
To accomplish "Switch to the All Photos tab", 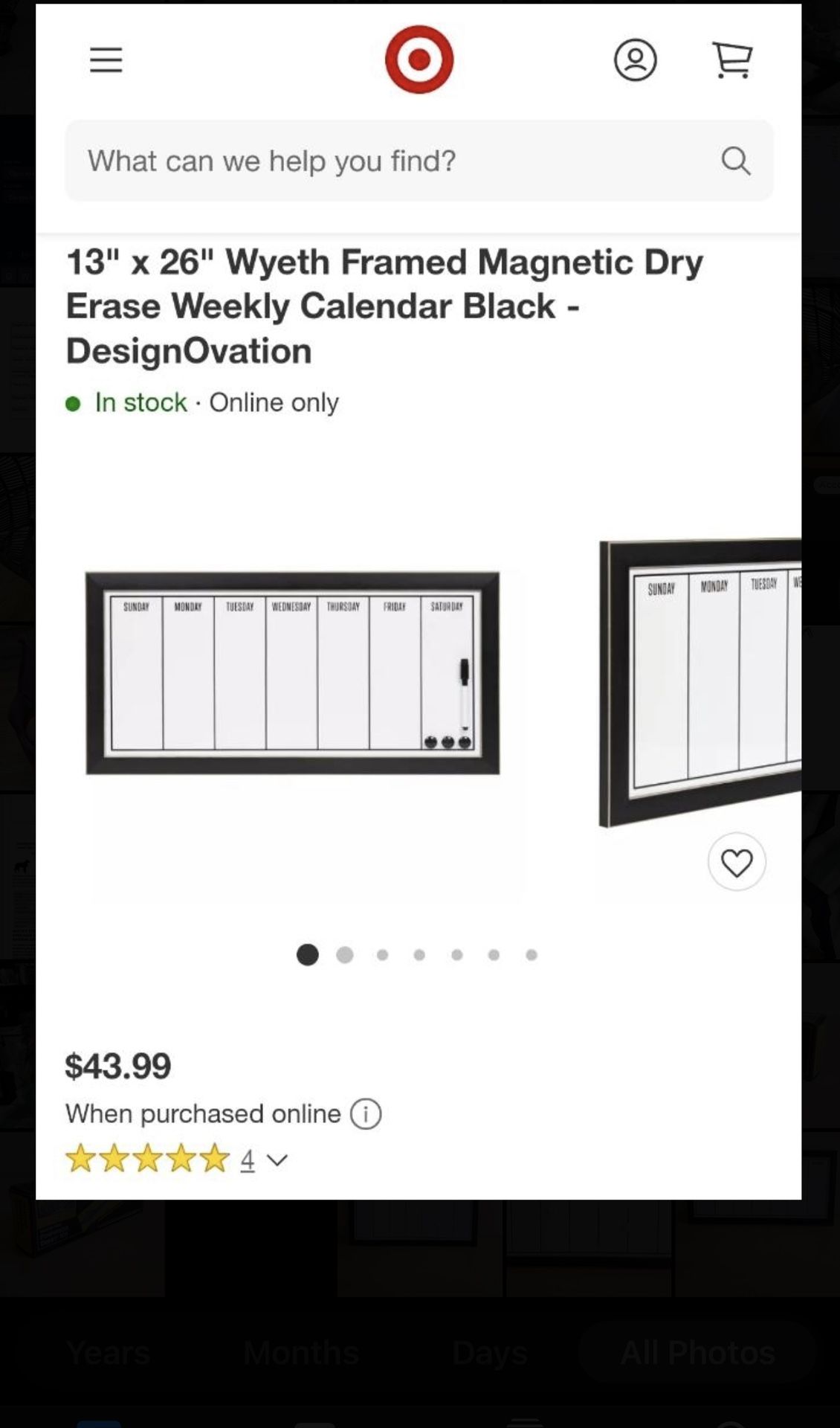I will (696, 1354).
